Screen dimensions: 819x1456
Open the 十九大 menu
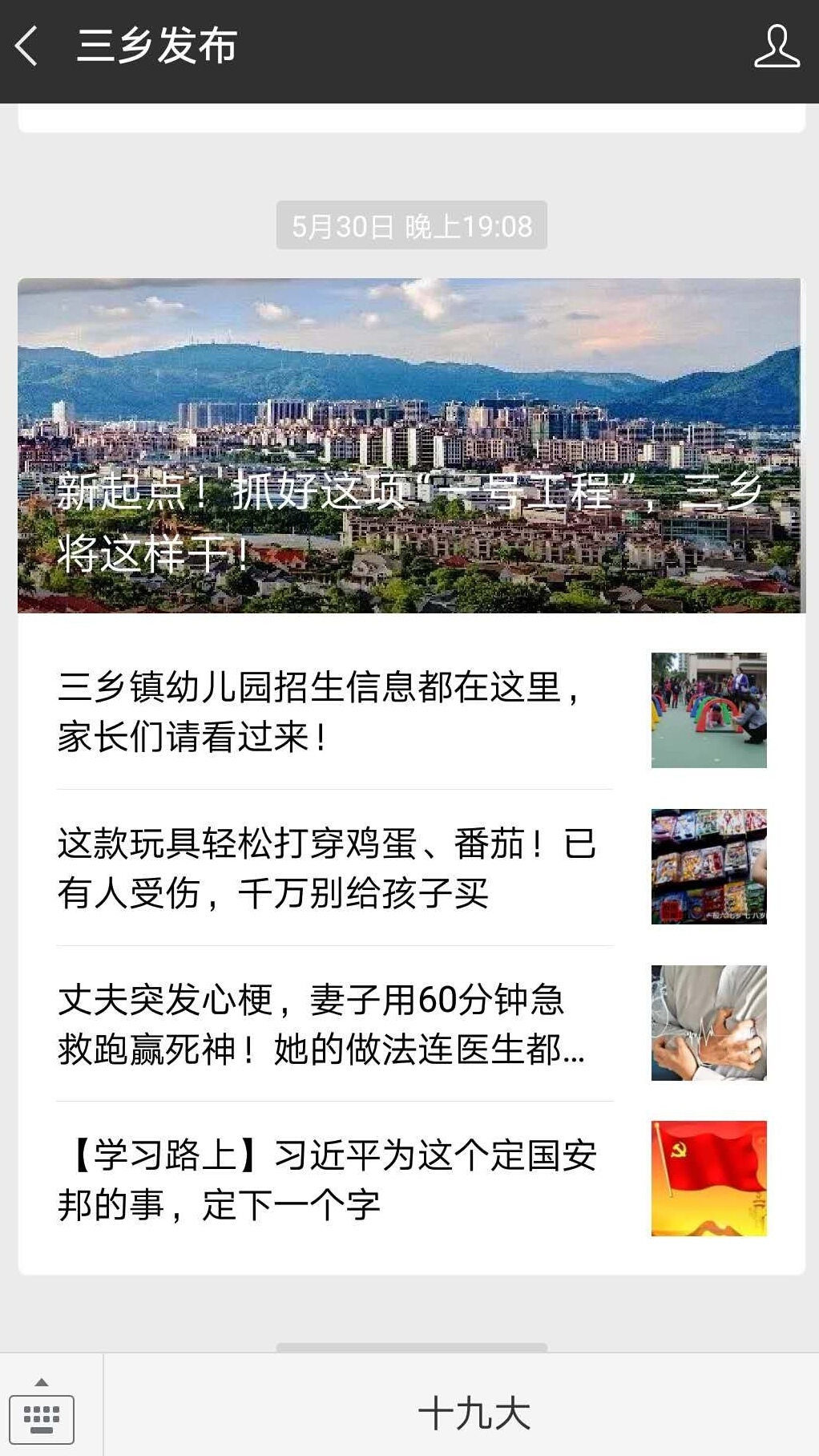pyautogui.click(x=473, y=1413)
